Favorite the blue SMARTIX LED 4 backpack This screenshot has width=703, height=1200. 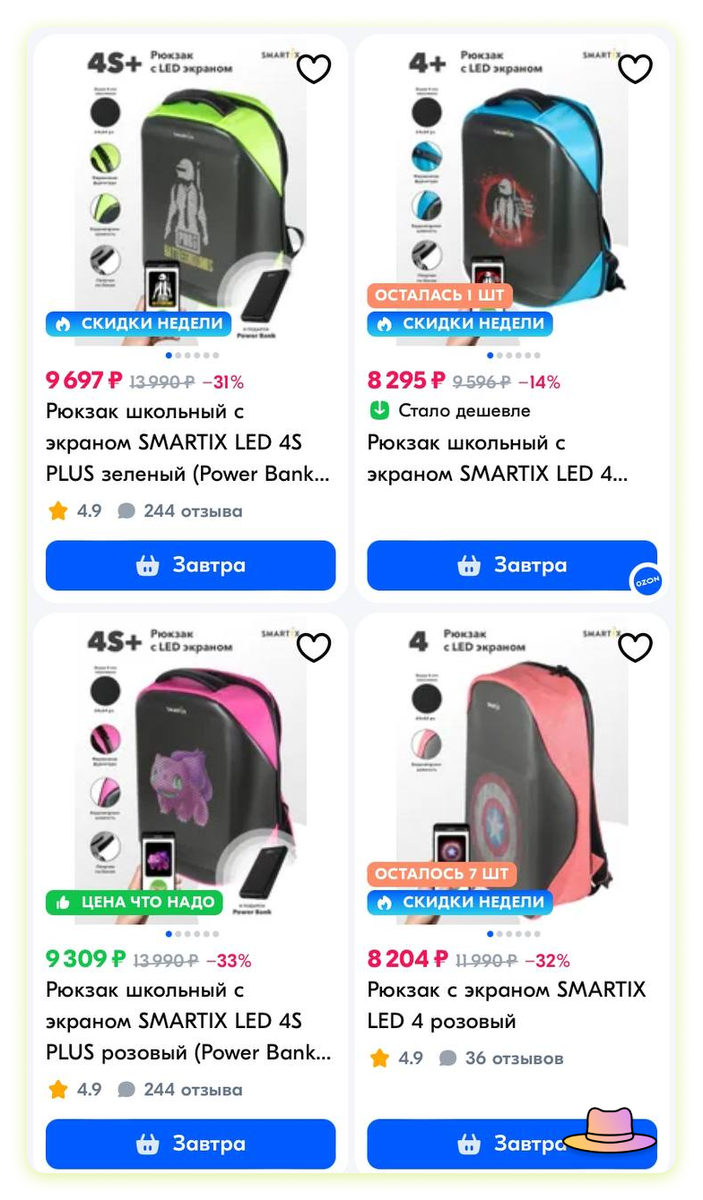(635, 69)
